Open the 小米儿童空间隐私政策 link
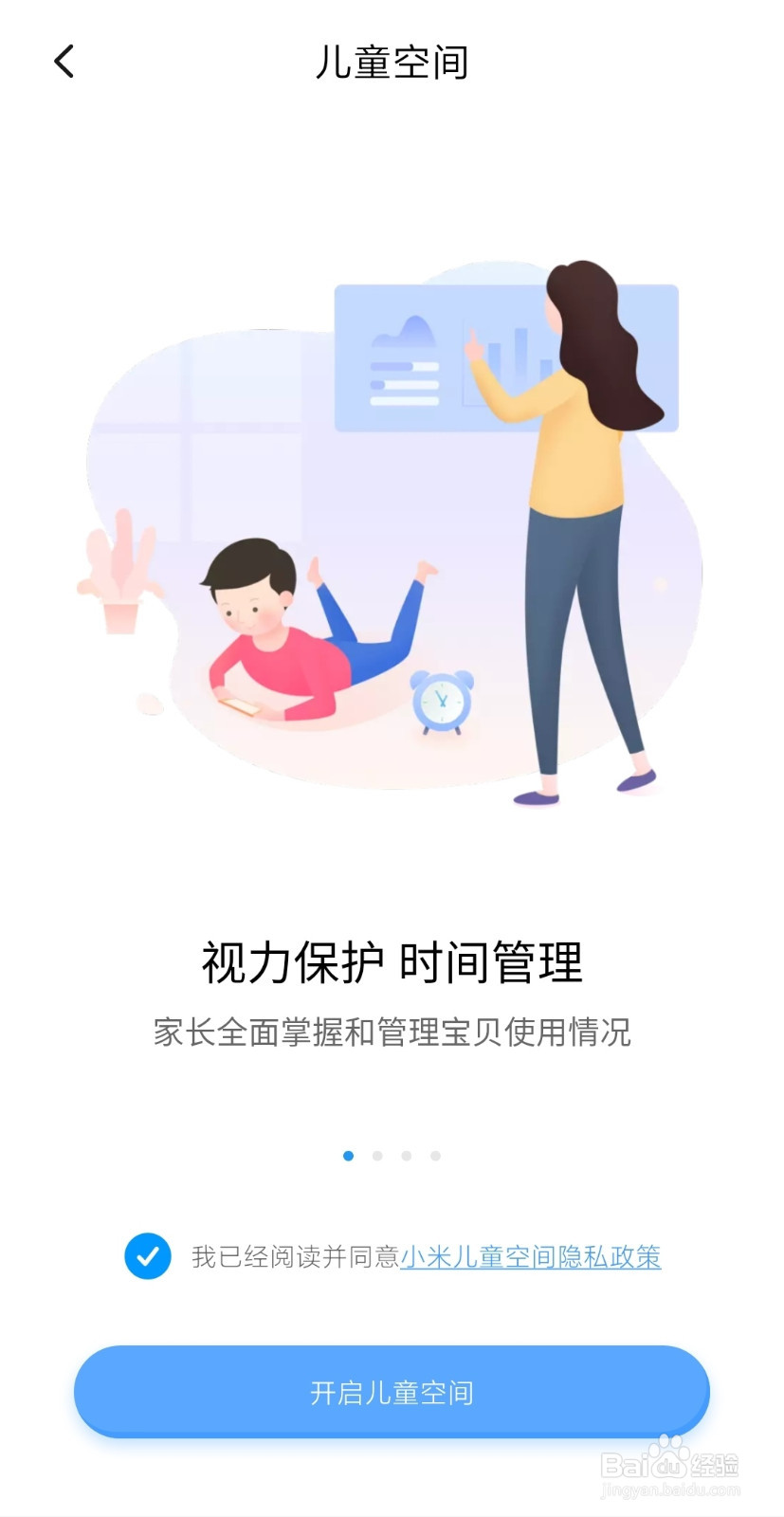Viewport: 784px width, 1517px height. [531, 1257]
